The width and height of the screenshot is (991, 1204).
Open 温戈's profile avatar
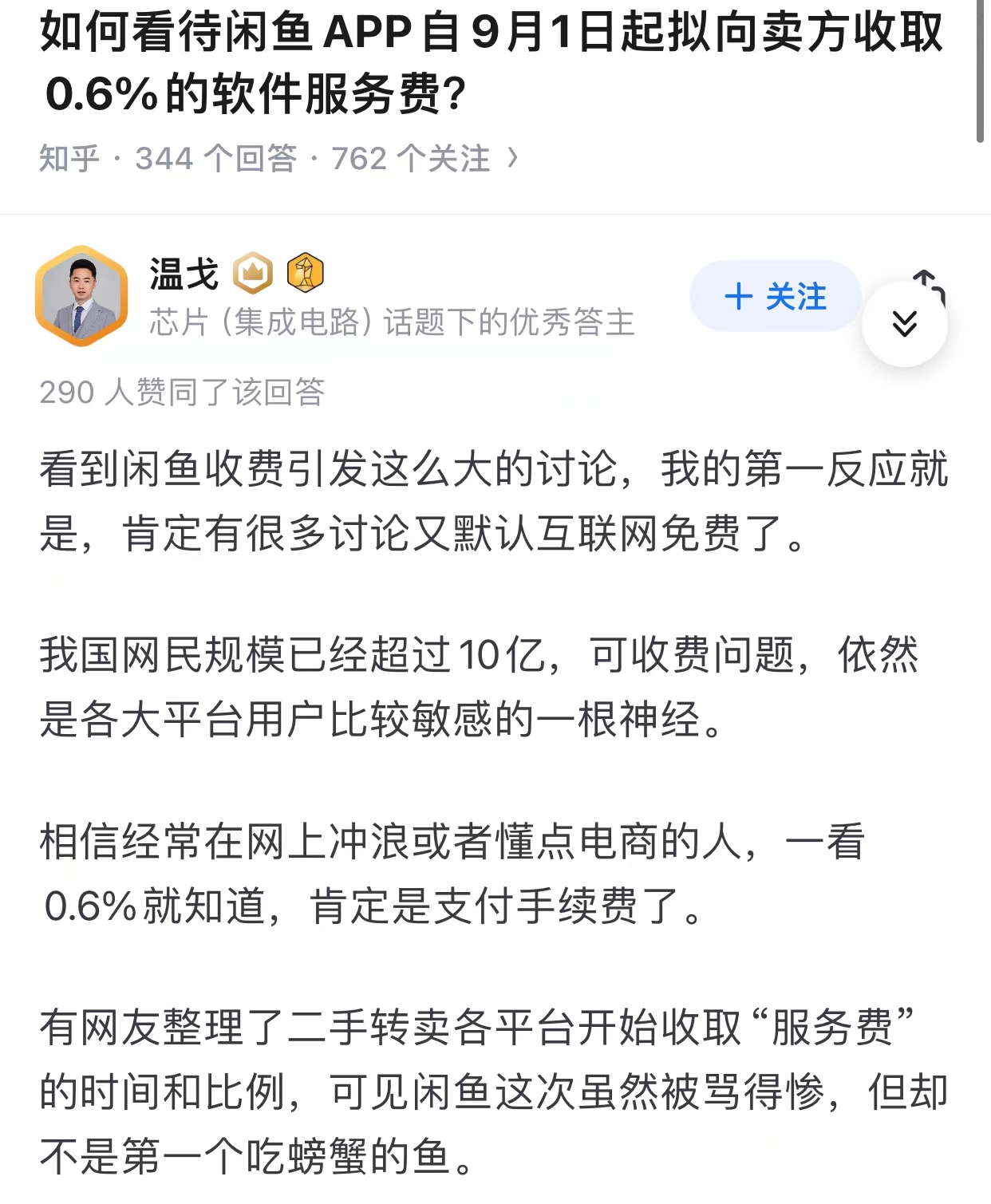(81, 297)
